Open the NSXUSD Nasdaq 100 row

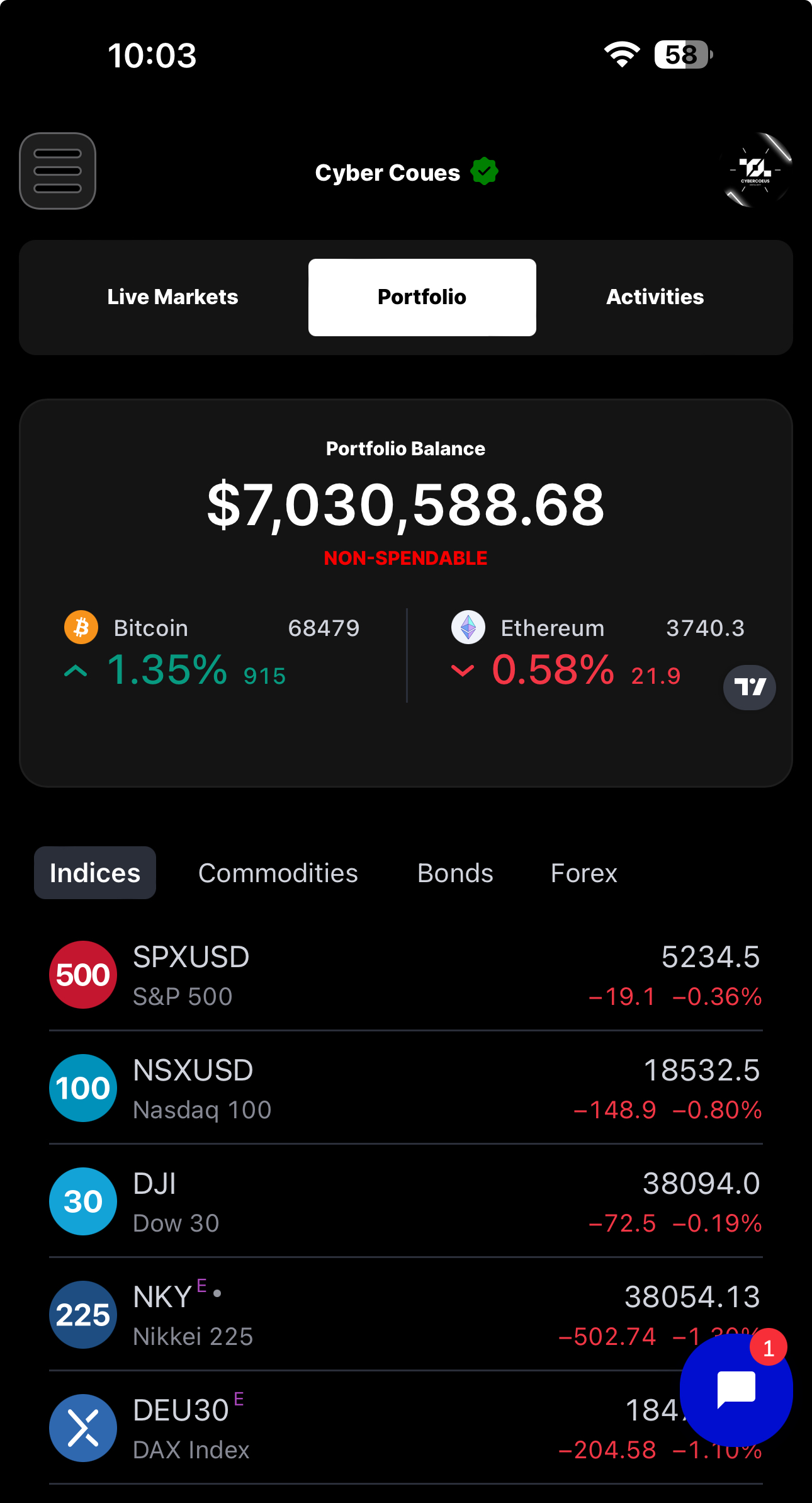coord(406,1088)
